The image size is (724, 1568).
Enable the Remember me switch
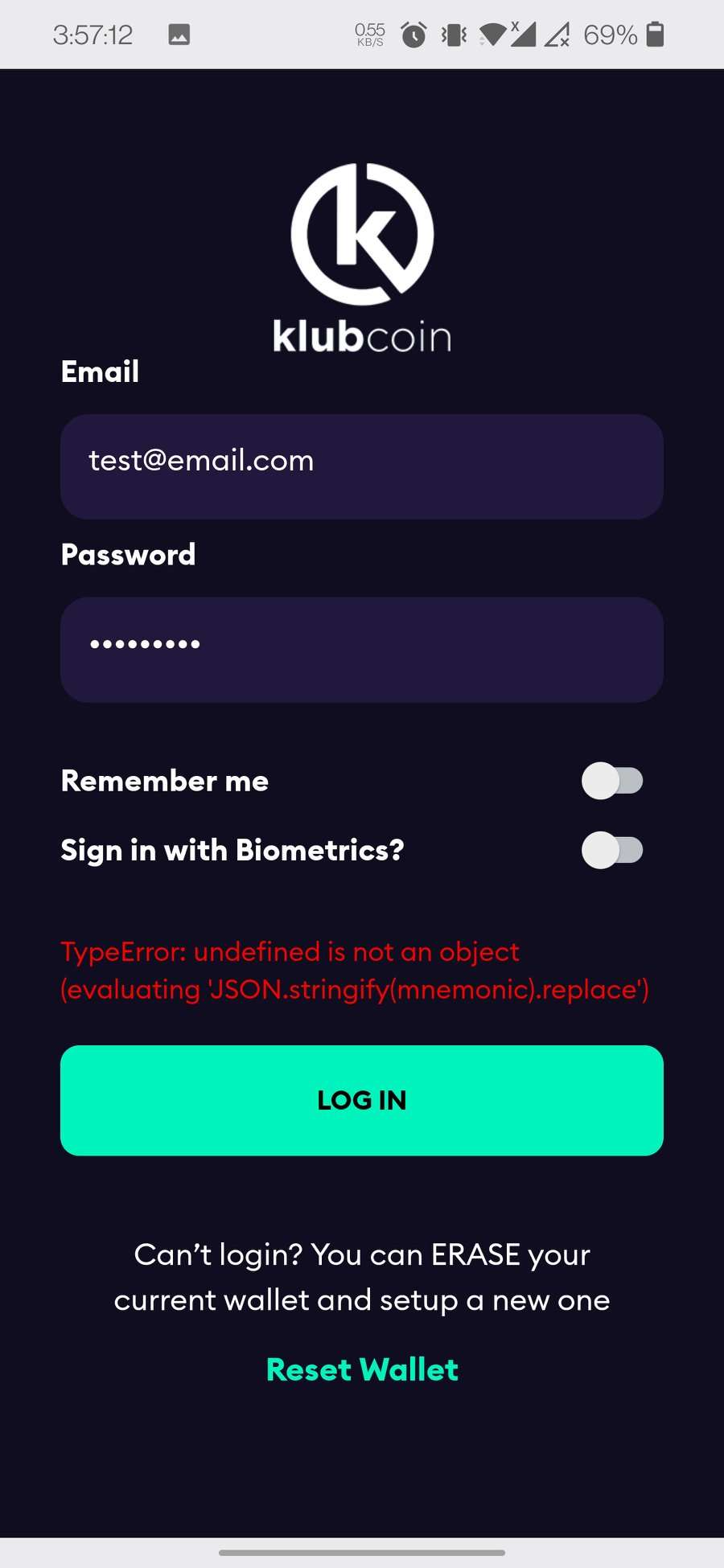click(612, 781)
